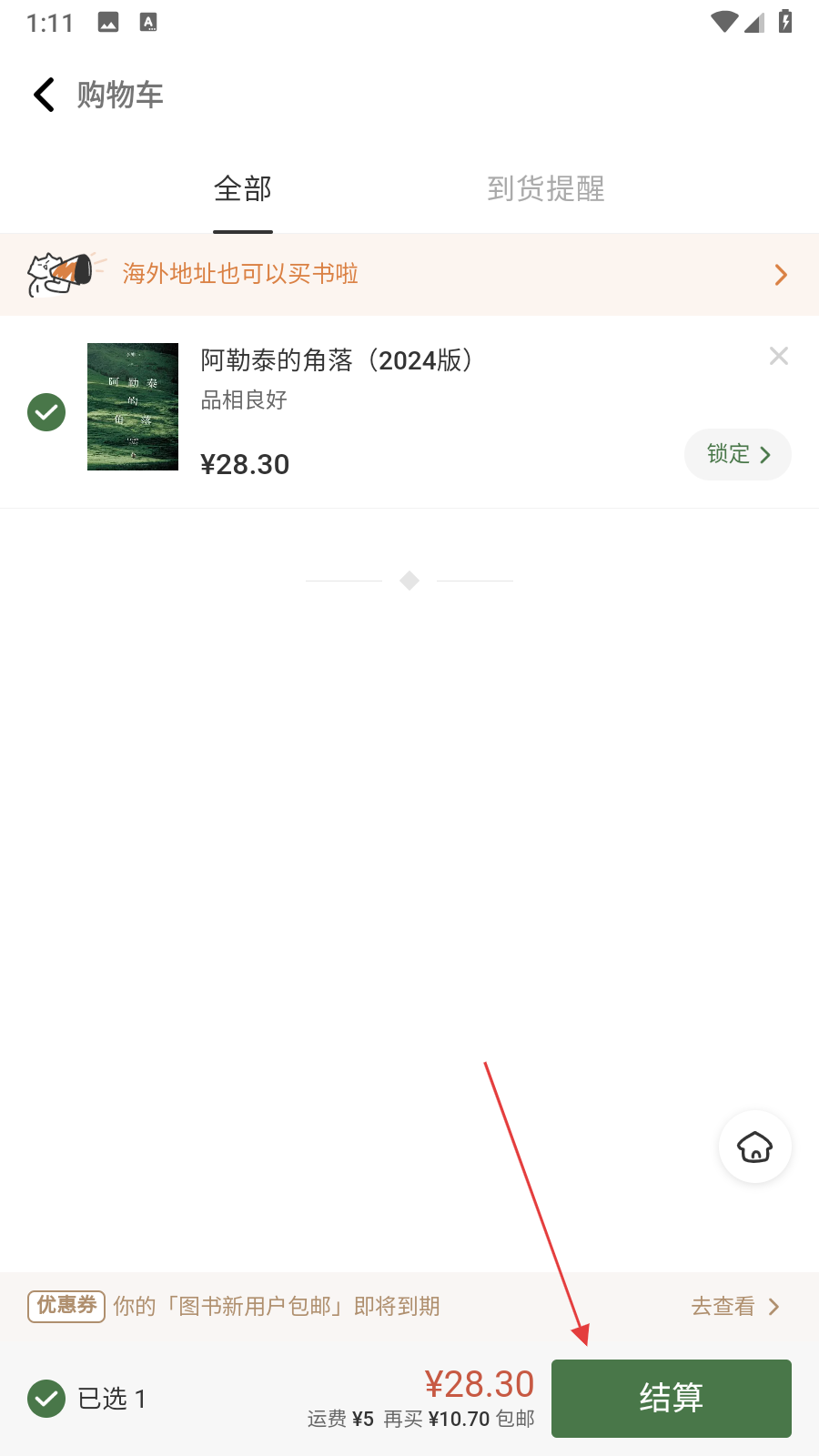Tap the 锁定 button
Image resolution: width=819 pixels, height=1456 pixels.
pyautogui.click(x=737, y=454)
